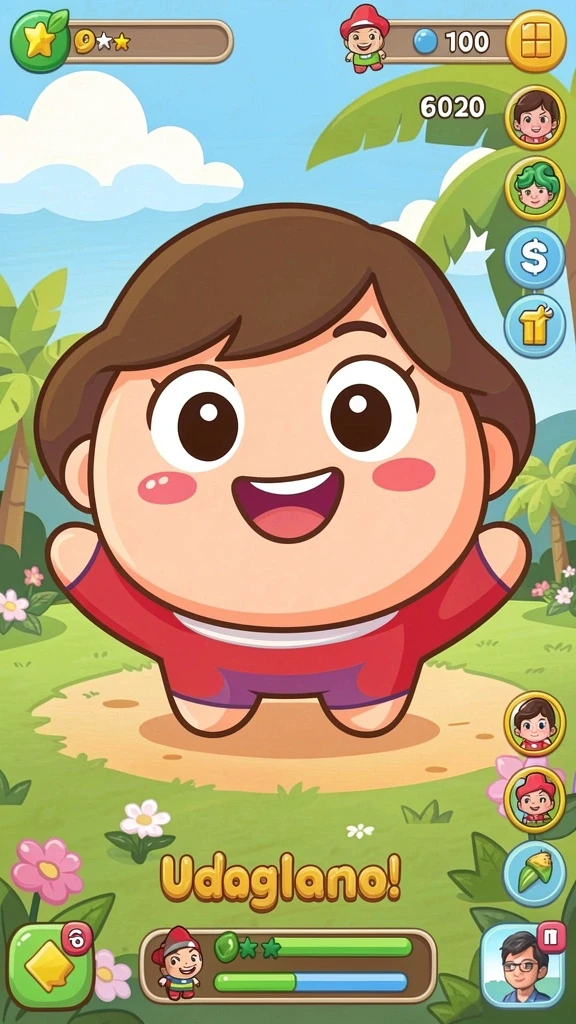Choose the green-haired character avatar
The image size is (576, 1024).
535,188
